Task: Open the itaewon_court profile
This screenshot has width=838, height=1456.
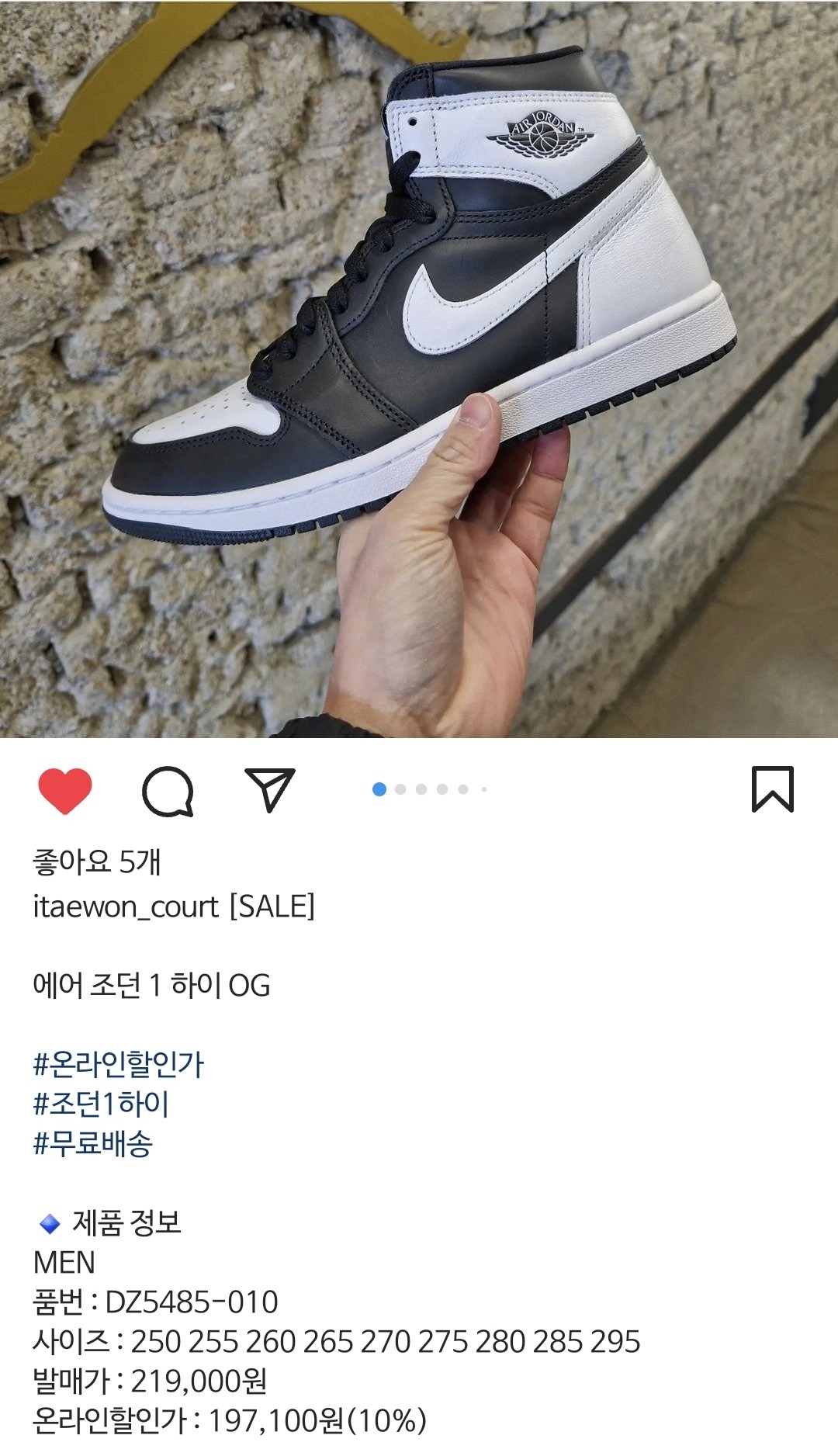Action: [126, 907]
